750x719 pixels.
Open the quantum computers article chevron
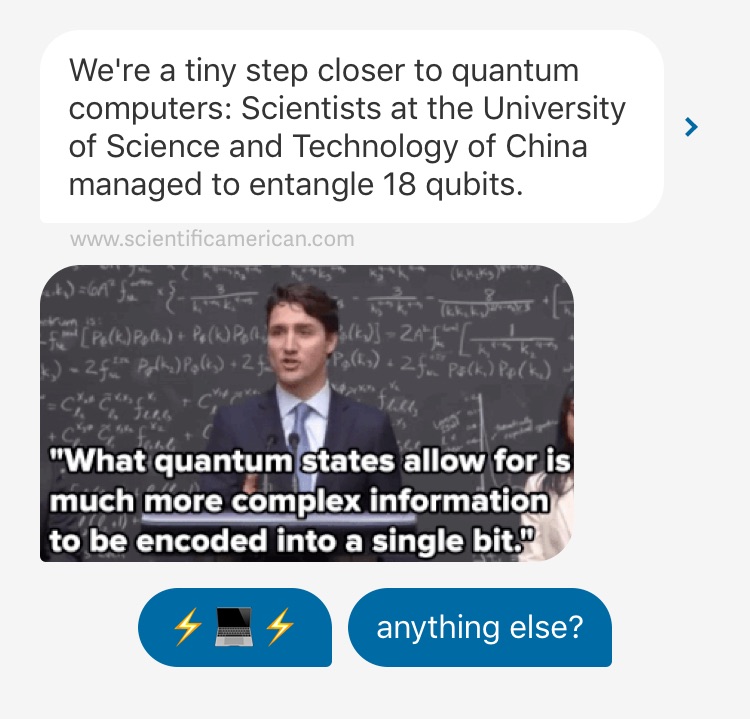click(x=691, y=127)
